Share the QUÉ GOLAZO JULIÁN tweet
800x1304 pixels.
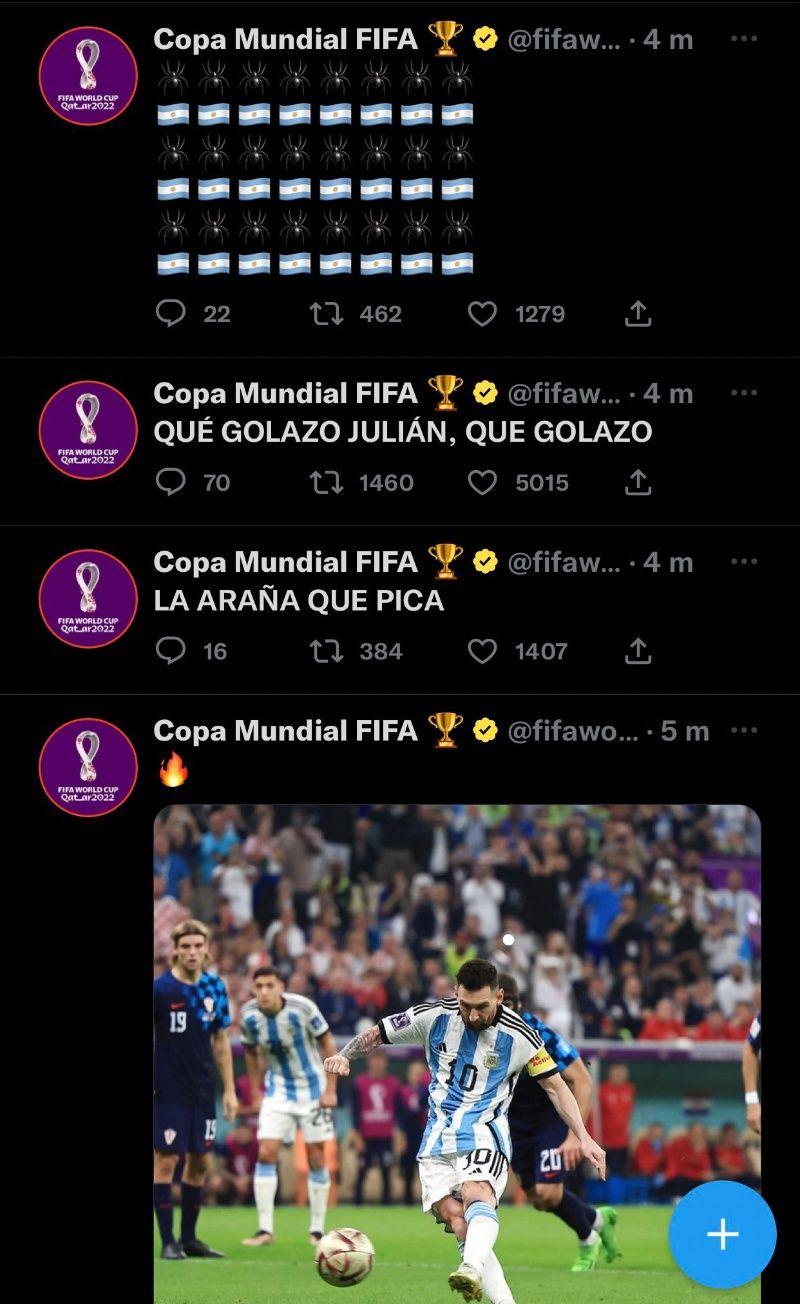click(x=638, y=483)
